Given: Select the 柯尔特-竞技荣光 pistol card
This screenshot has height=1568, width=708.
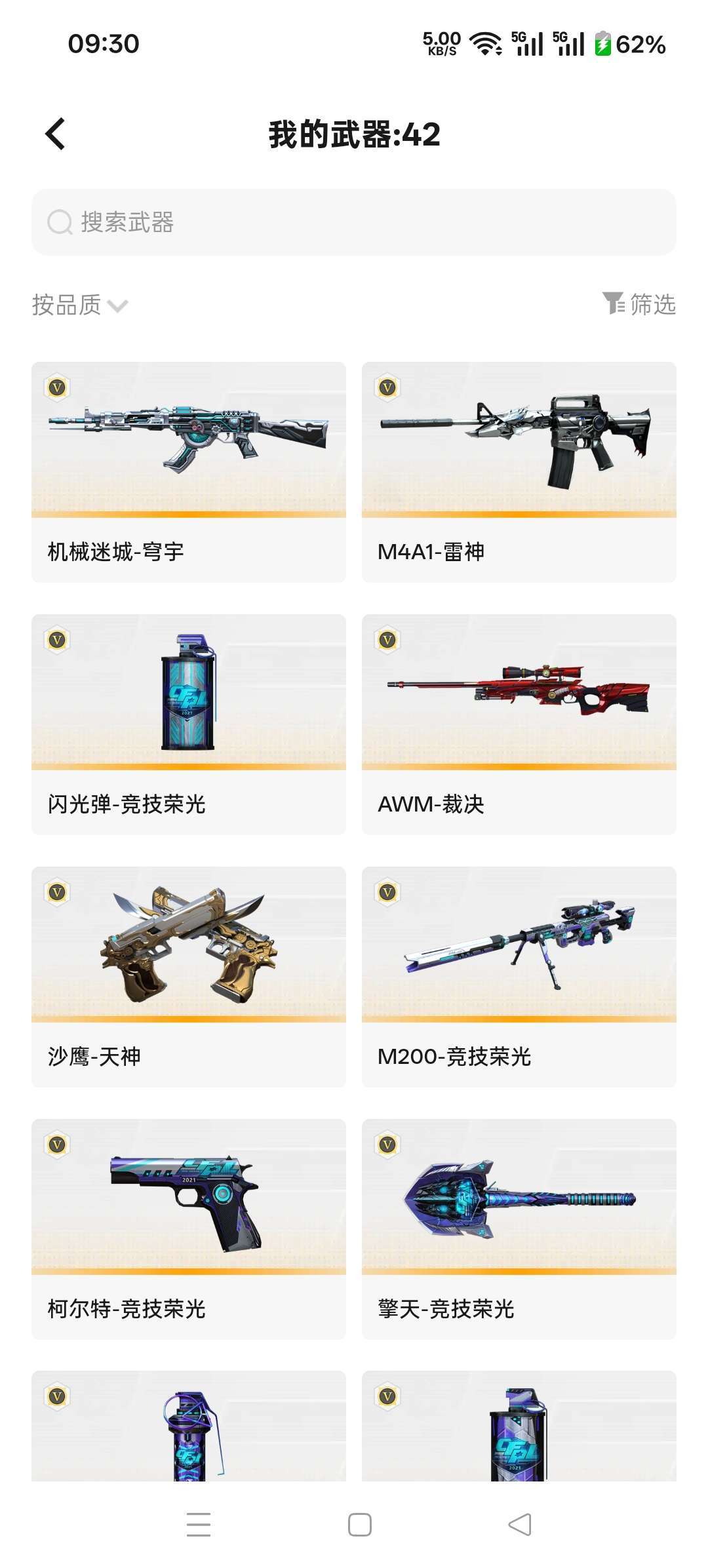Looking at the screenshot, I should pyautogui.click(x=189, y=1229).
